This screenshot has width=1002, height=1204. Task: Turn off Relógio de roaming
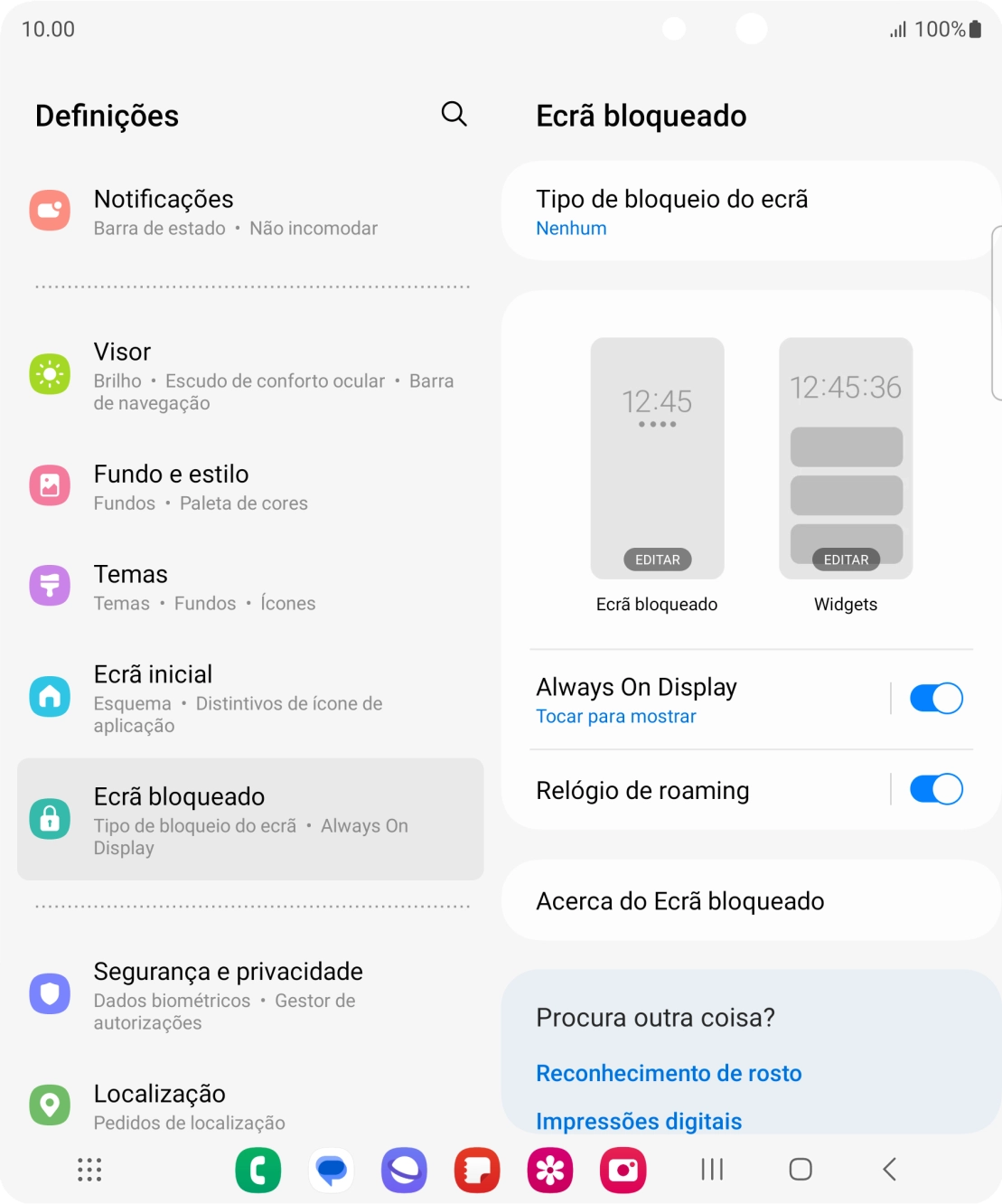coord(935,790)
